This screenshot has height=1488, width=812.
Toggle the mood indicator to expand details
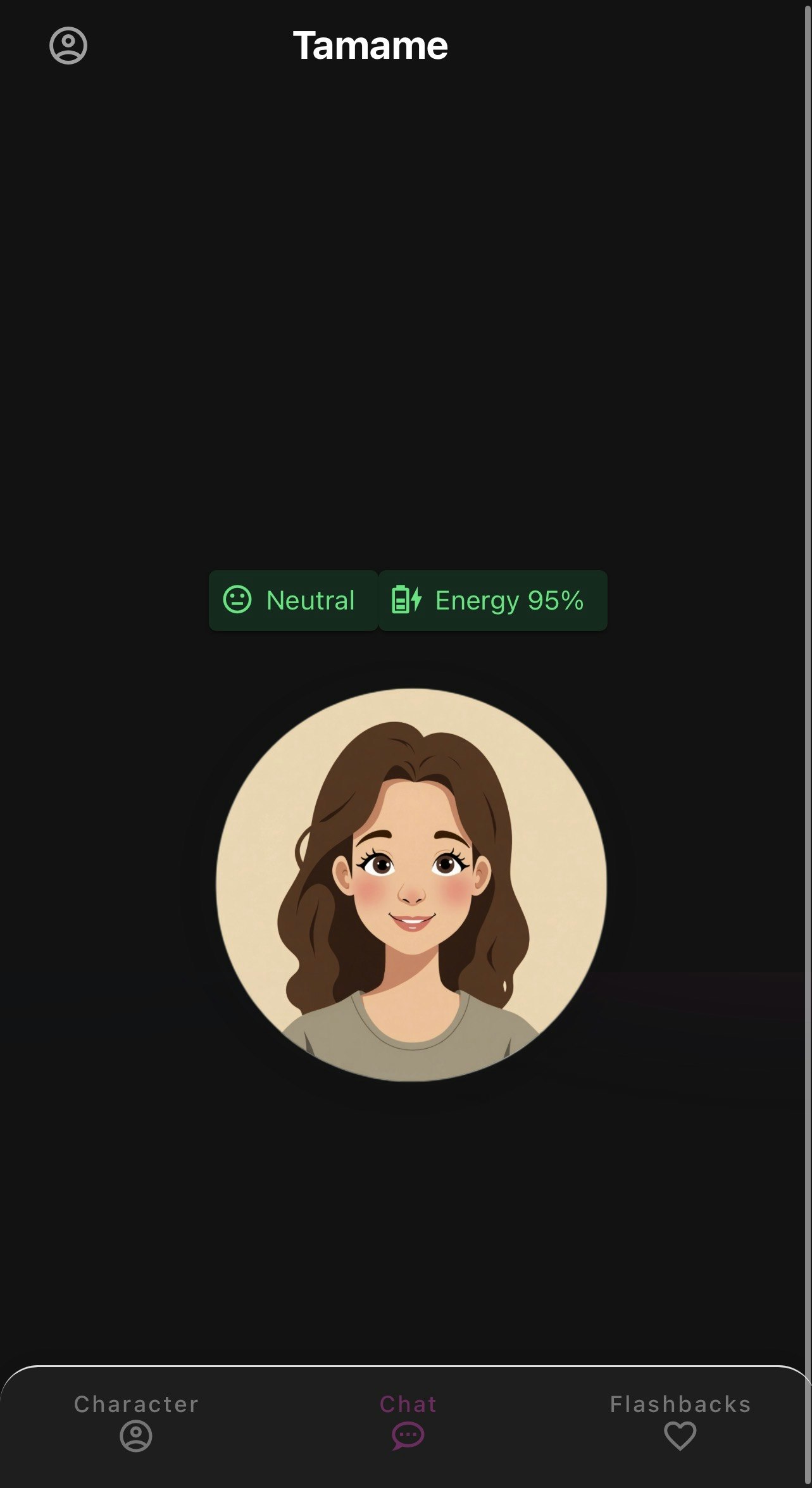(x=293, y=601)
